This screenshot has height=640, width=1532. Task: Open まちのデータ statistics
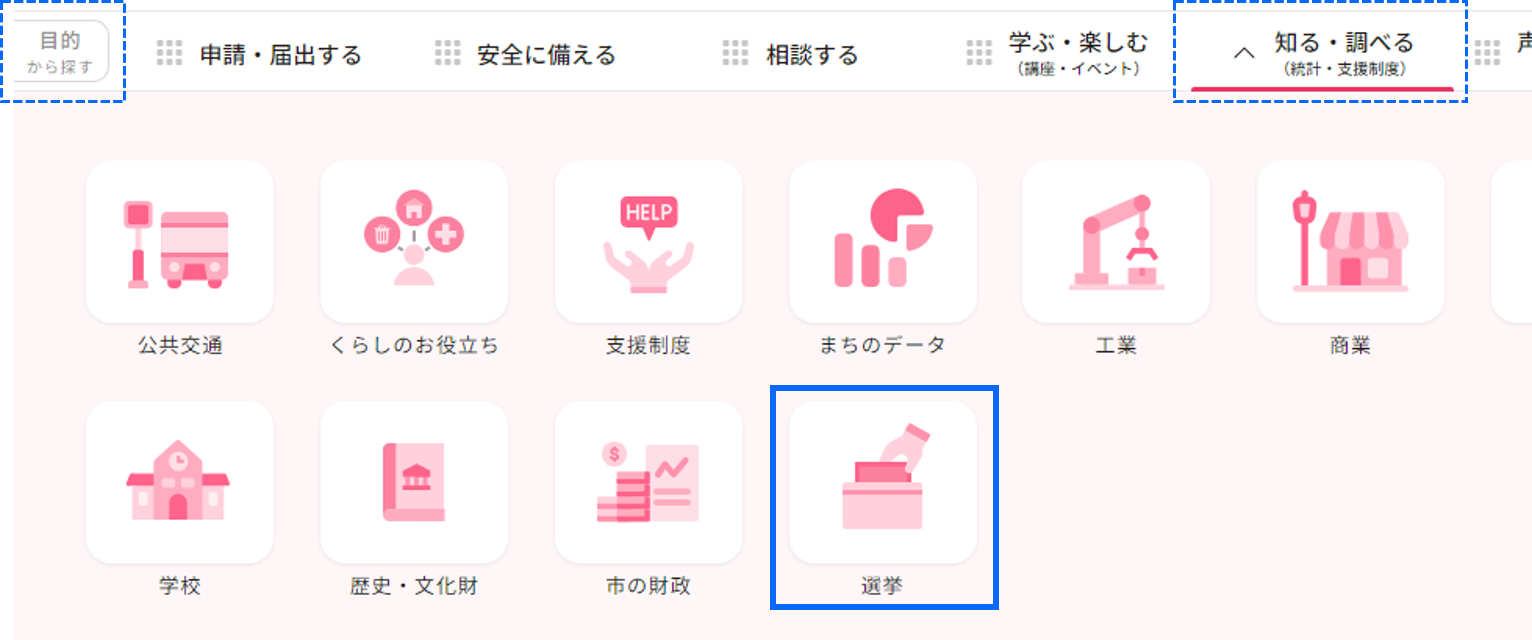(882, 242)
